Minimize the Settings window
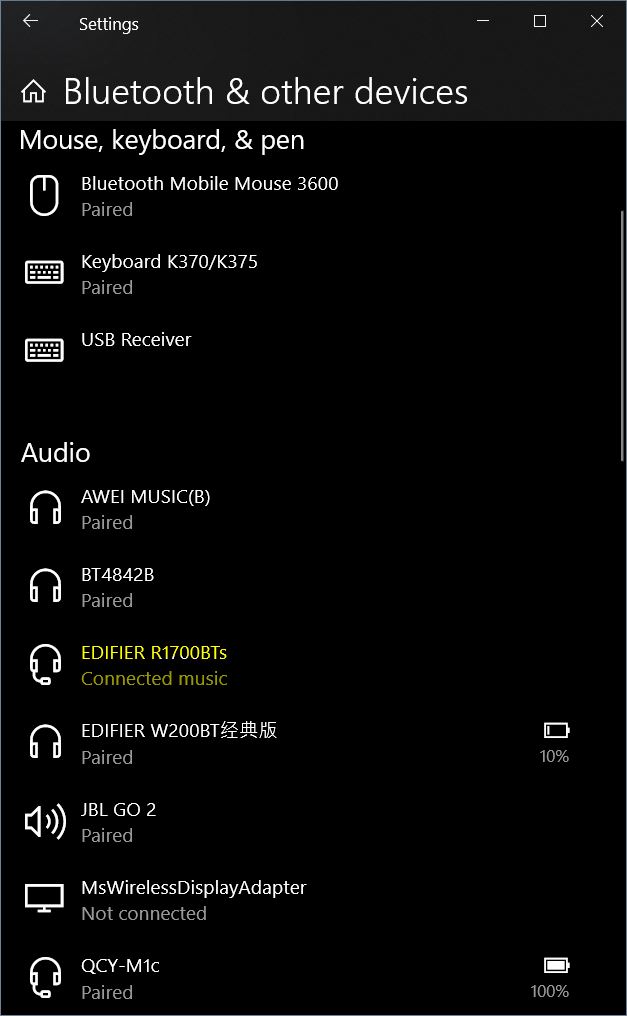This screenshot has width=627, height=1016. click(483, 21)
